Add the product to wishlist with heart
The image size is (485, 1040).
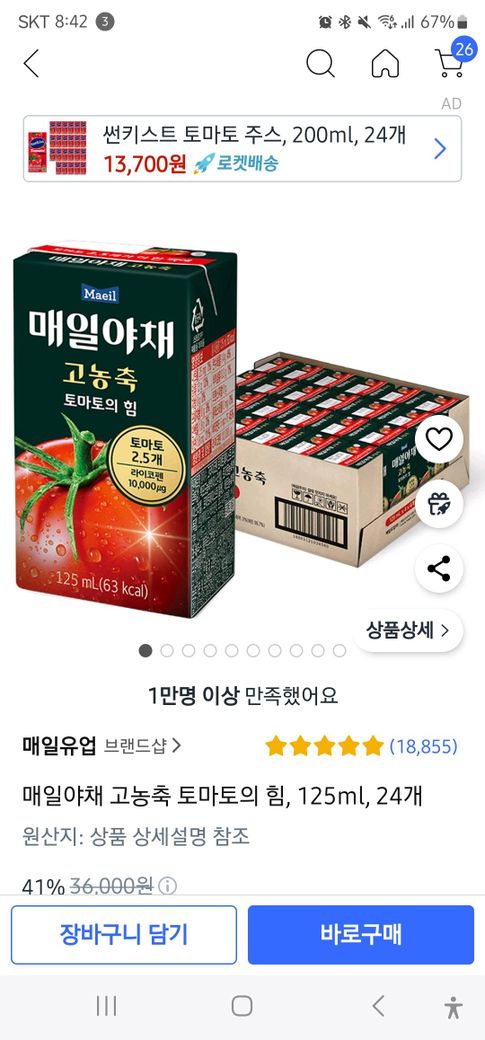point(439,438)
